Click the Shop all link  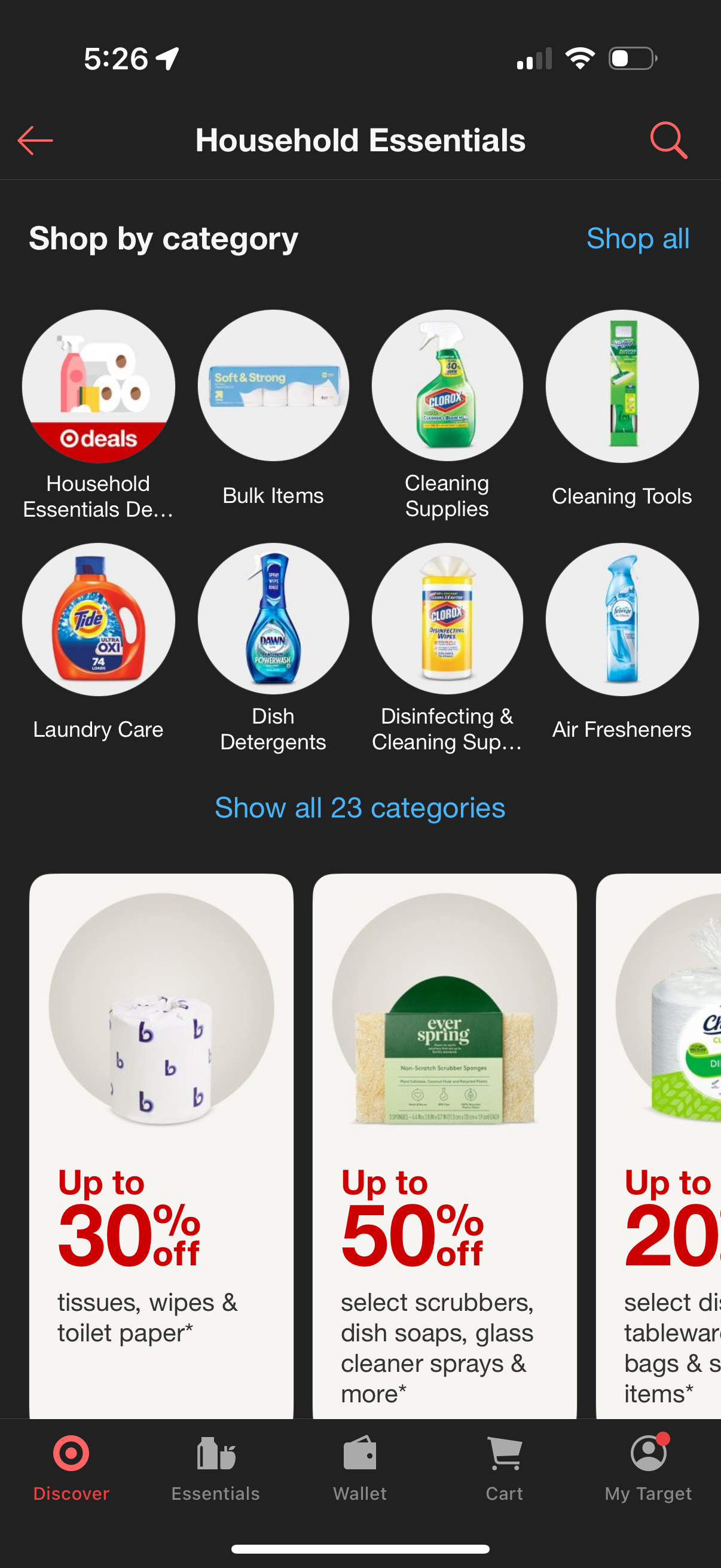(x=638, y=239)
